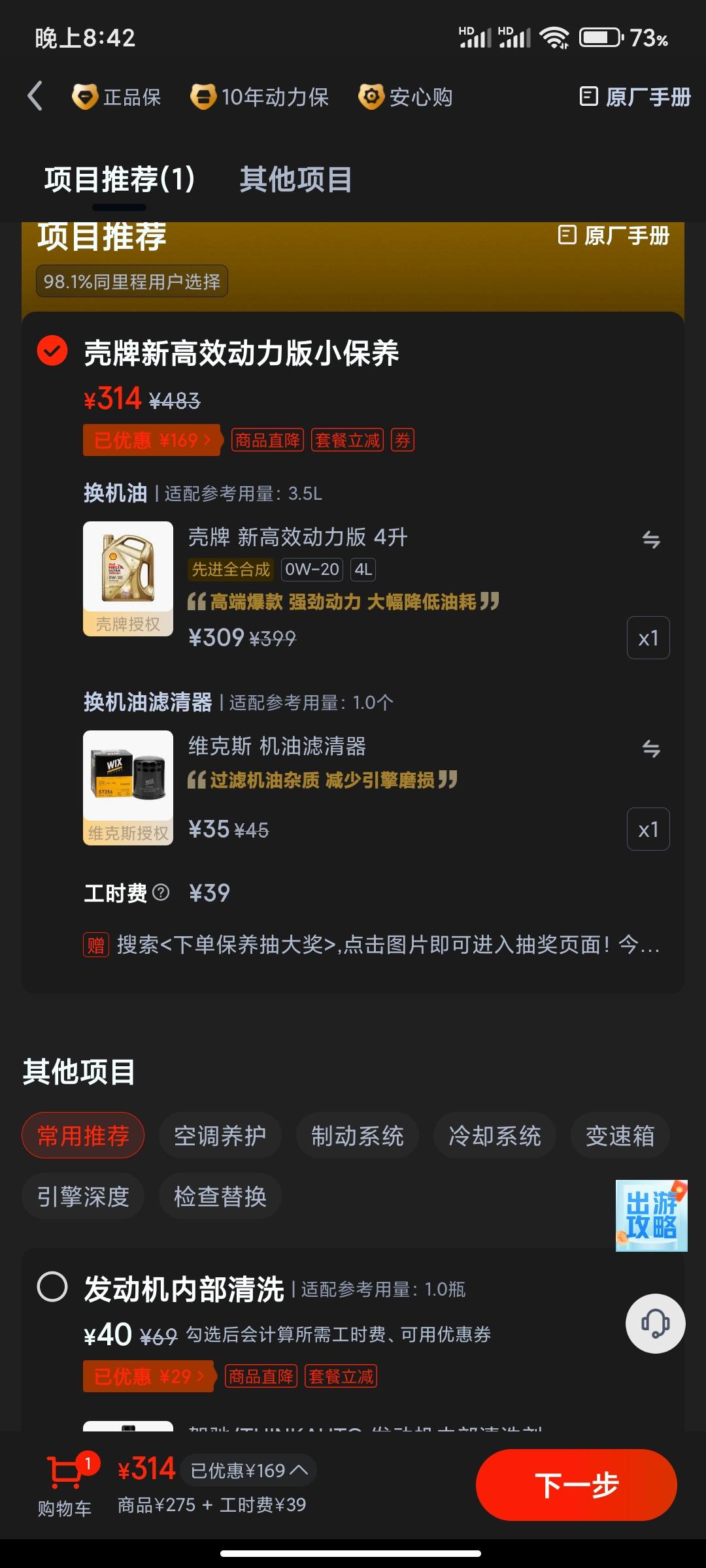Screen dimensions: 706x1568
Task: Open the 已优惠 ¥169 discount details
Action: 152,440
